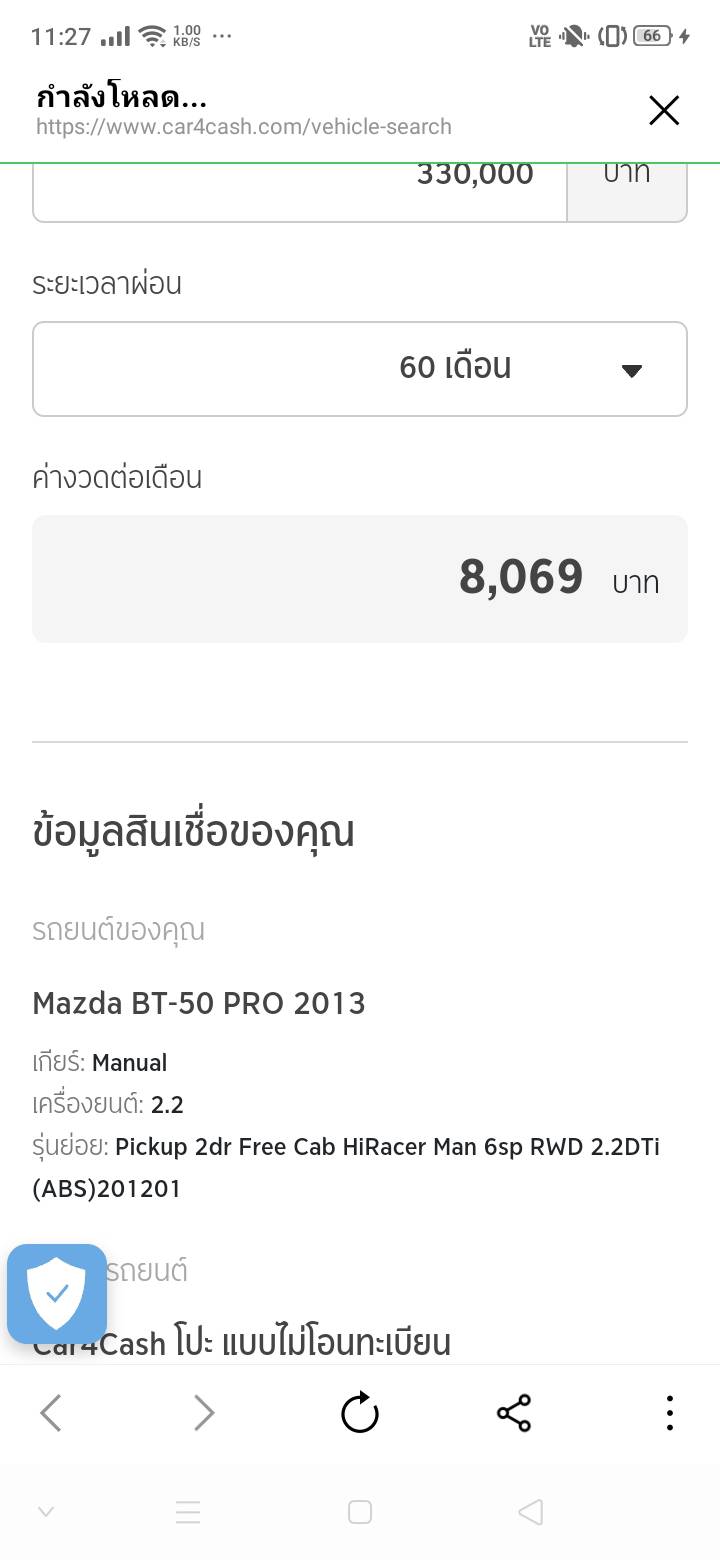
Task: Go to the phone's home screen
Action: (360, 1512)
